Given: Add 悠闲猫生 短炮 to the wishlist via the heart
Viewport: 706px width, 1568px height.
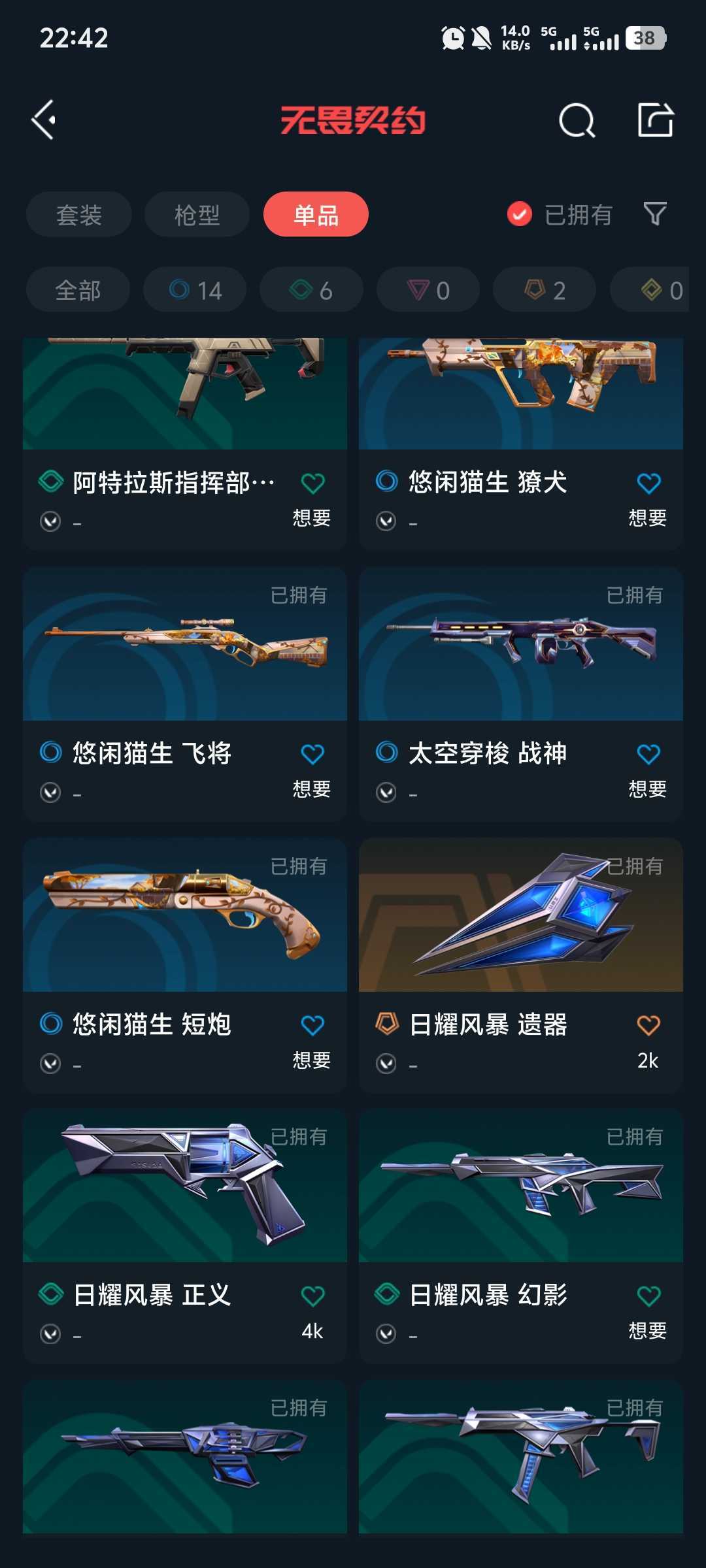Looking at the screenshot, I should [x=312, y=1025].
